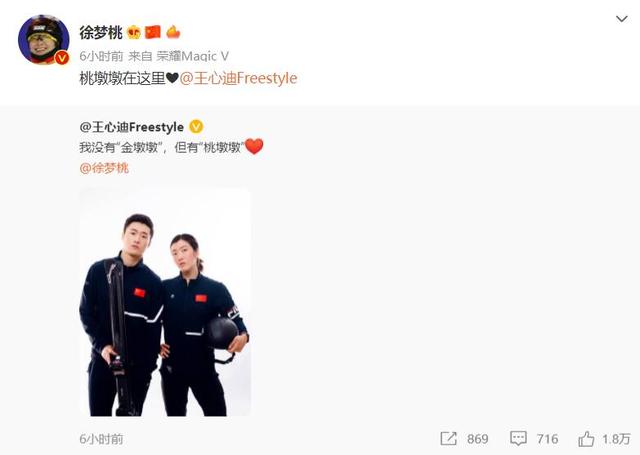Open the 716 comments
The height and width of the screenshot is (455, 640).
point(534,438)
